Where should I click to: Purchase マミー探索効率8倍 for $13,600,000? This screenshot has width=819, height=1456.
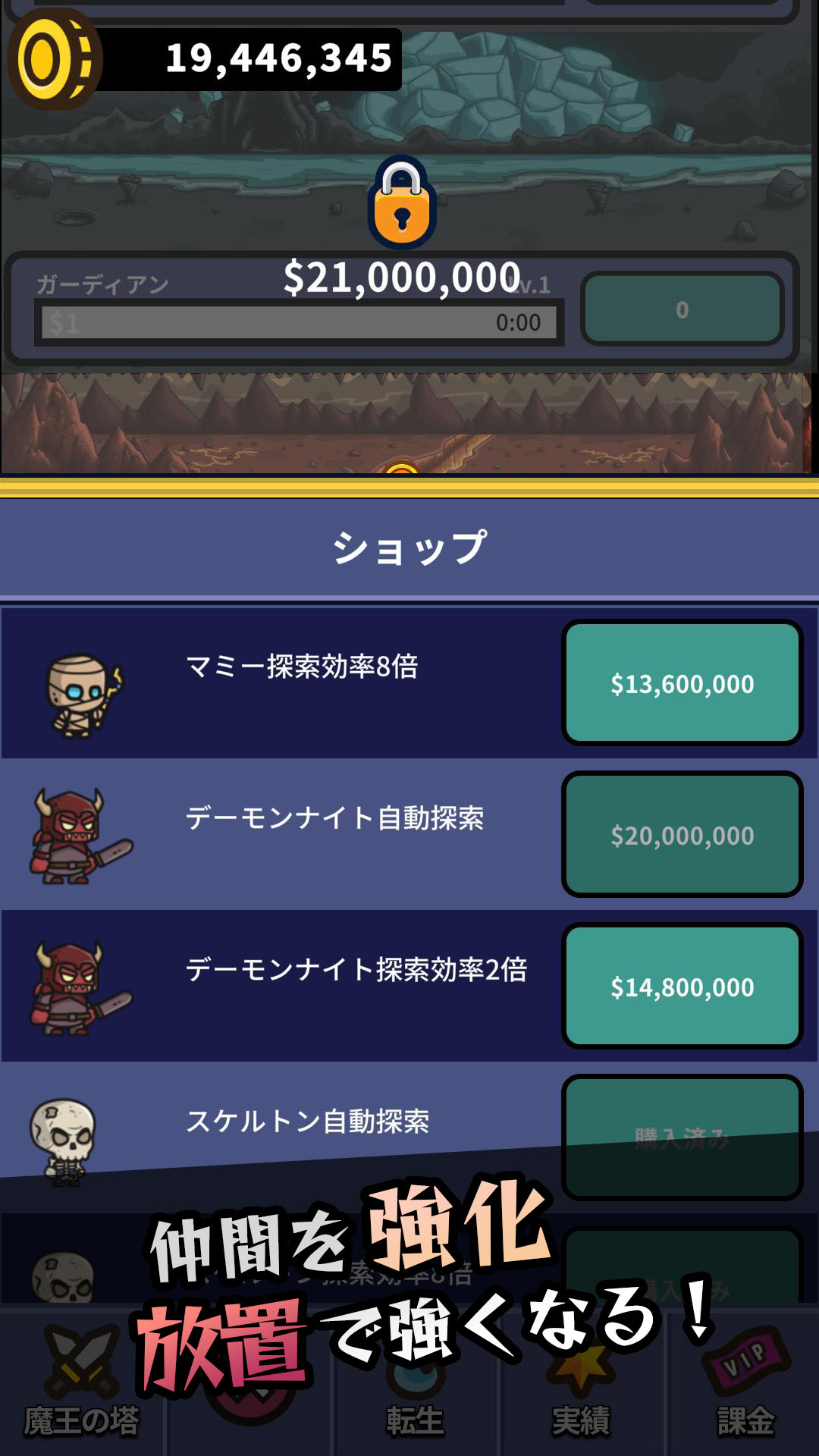pos(682,681)
